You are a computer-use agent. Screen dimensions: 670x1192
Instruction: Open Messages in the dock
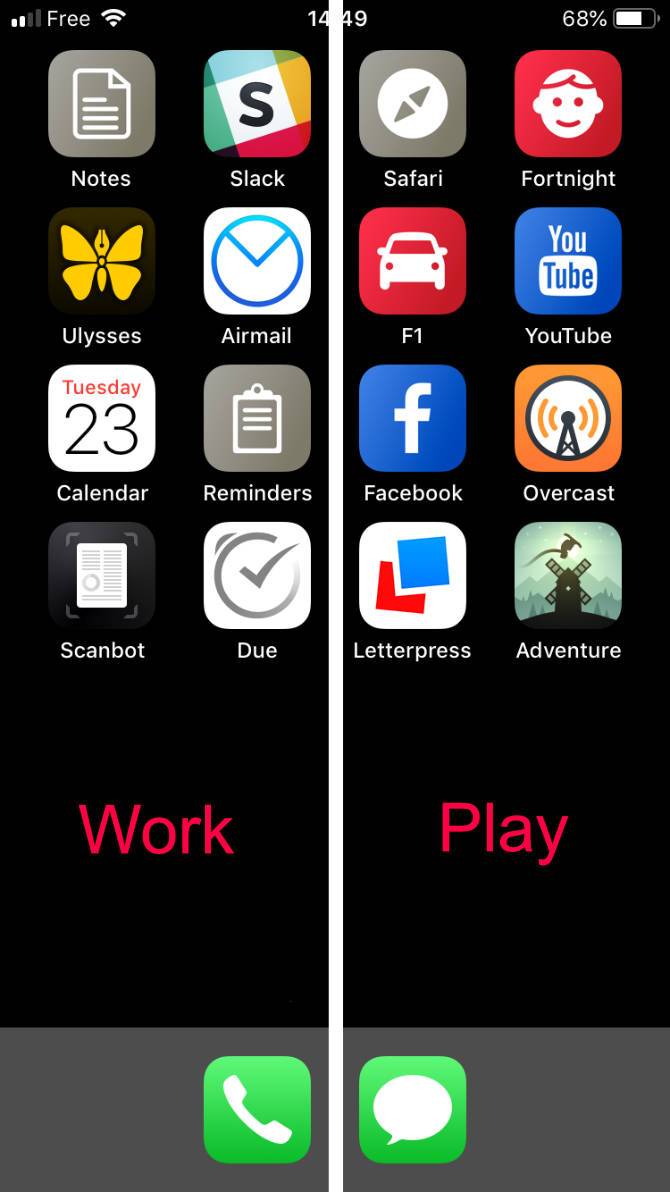coord(412,1110)
